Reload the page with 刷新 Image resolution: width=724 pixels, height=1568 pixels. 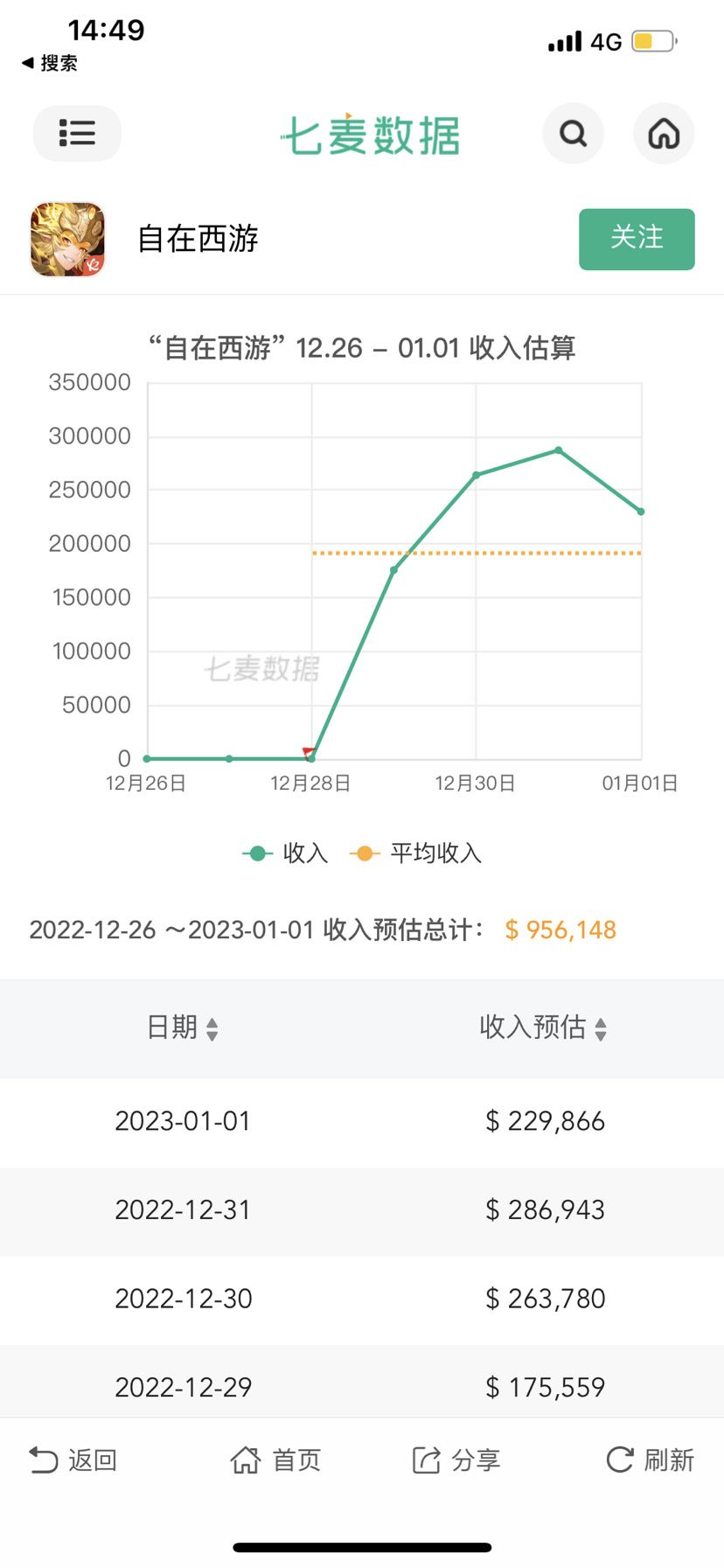coord(650,1460)
